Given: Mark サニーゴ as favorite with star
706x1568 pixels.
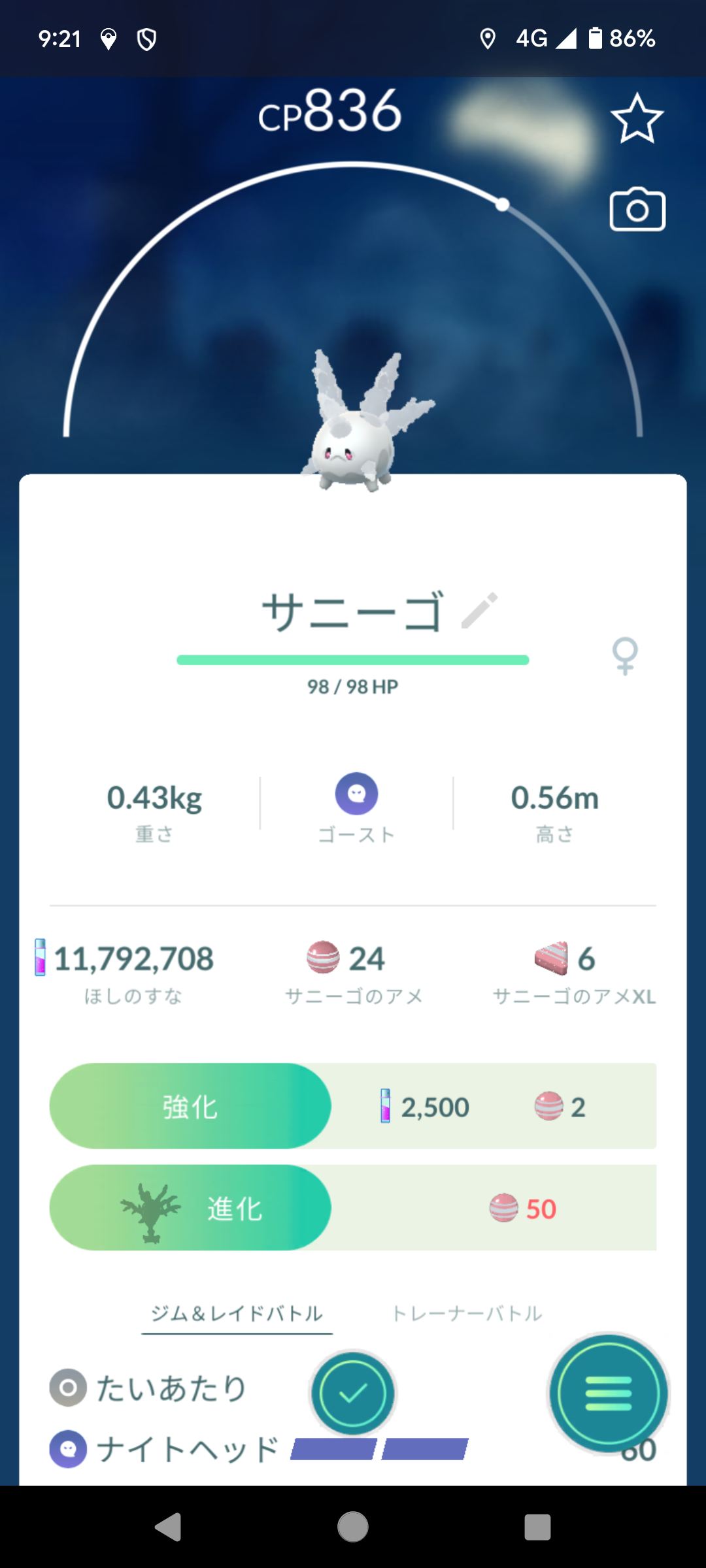Looking at the screenshot, I should pyautogui.click(x=637, y=118).
